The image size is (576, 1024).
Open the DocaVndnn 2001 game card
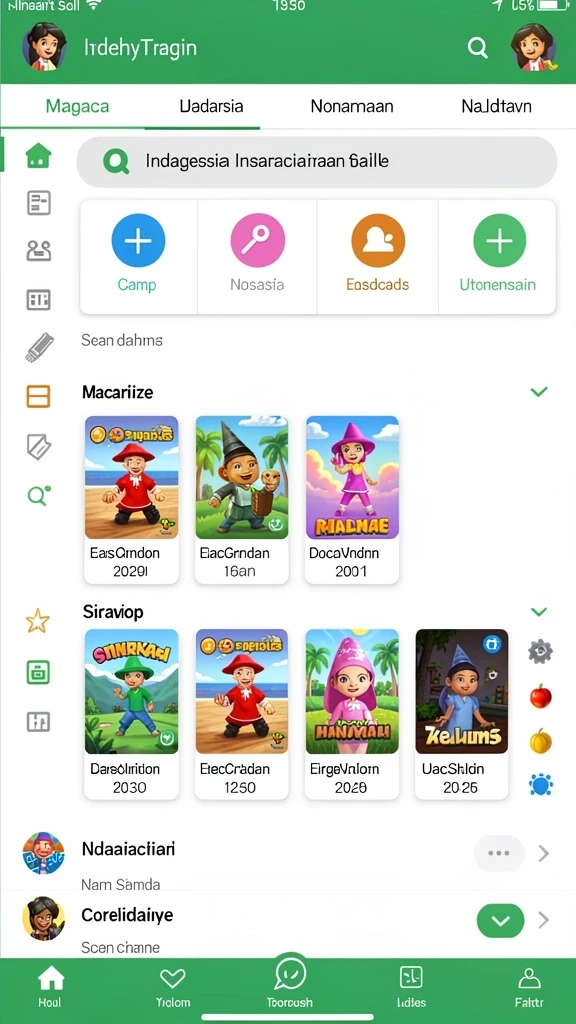click(352, 500)
